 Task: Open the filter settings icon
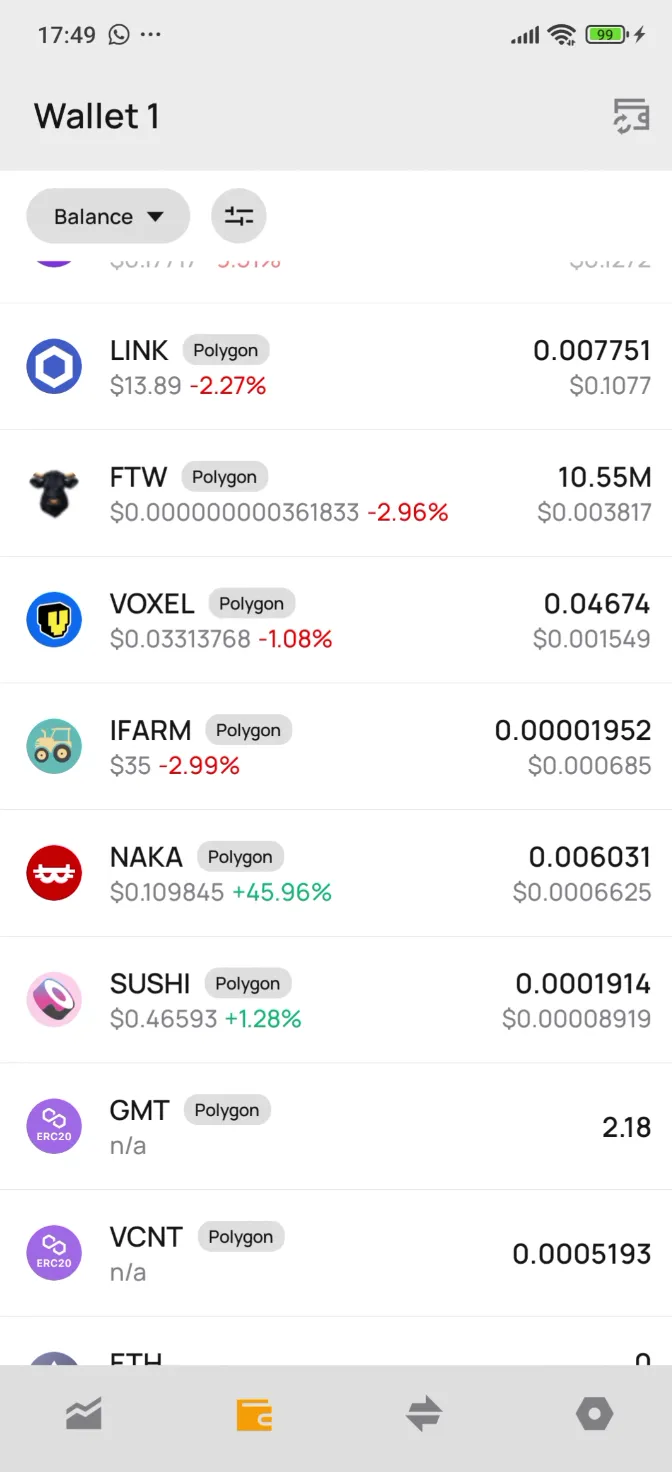point(239,216)
